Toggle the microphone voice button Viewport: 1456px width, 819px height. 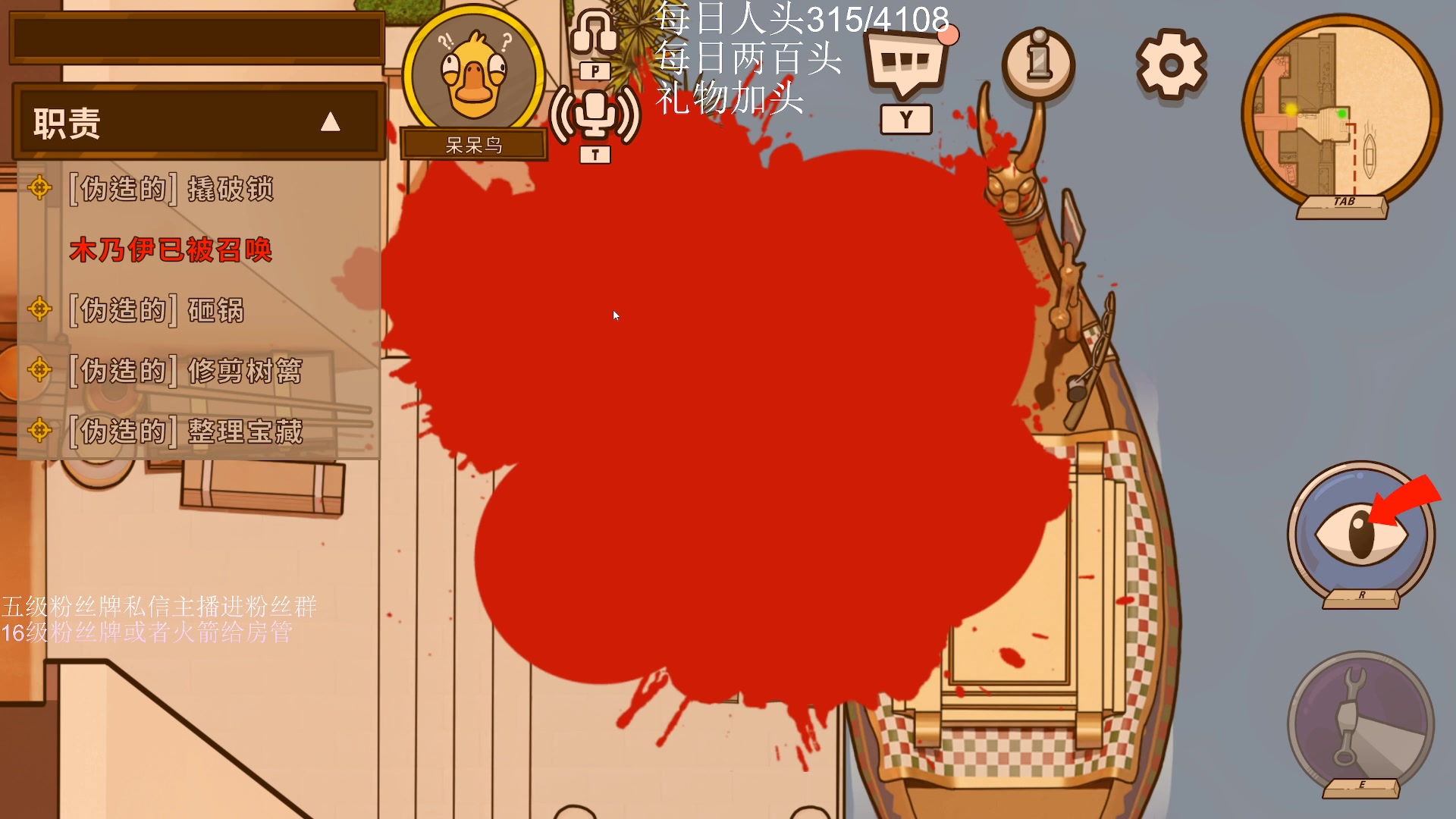coord(595,116)
